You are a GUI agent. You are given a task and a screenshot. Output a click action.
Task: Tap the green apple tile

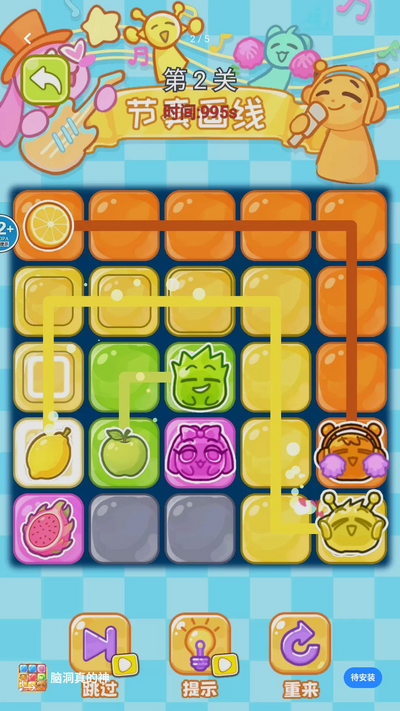click(124, 453)
